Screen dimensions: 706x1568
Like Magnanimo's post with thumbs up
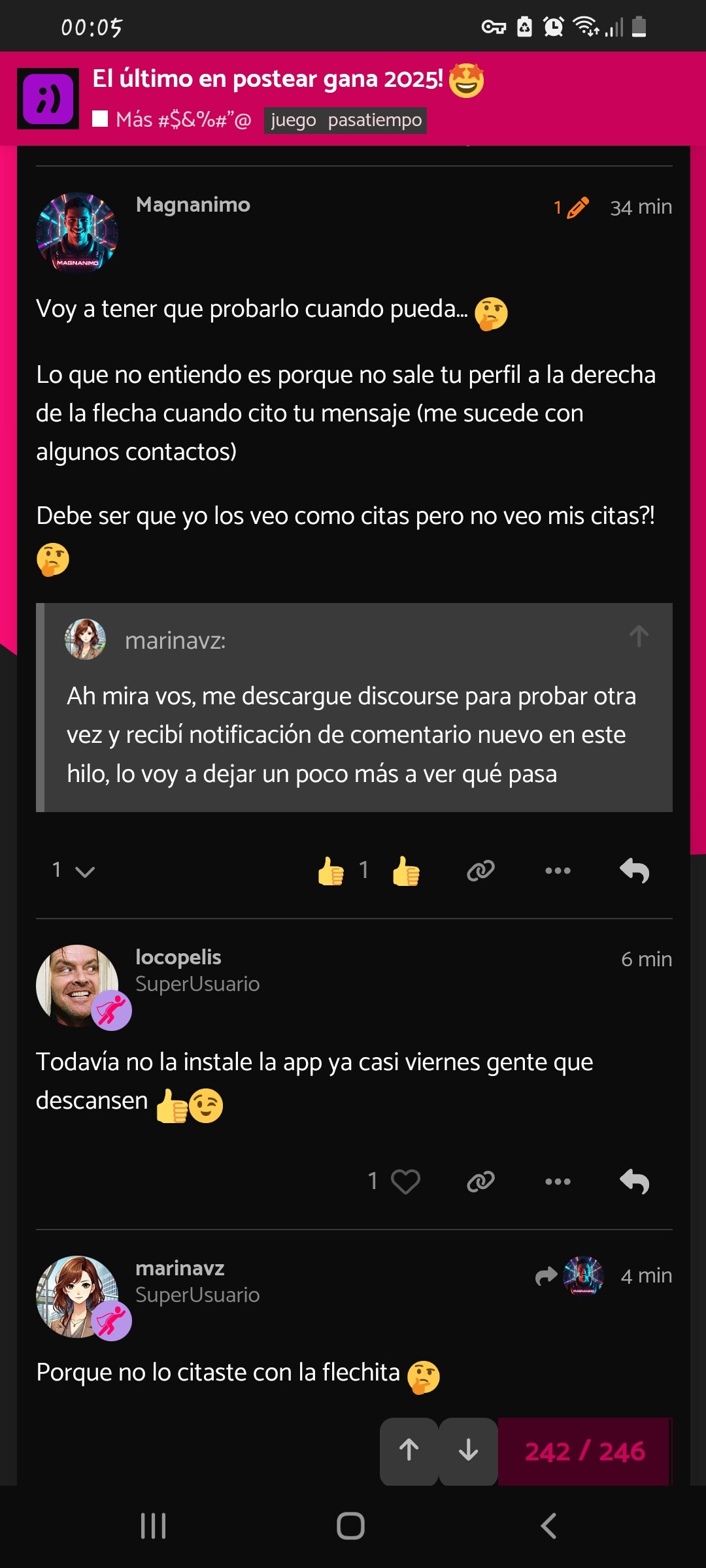coord(406,871)
